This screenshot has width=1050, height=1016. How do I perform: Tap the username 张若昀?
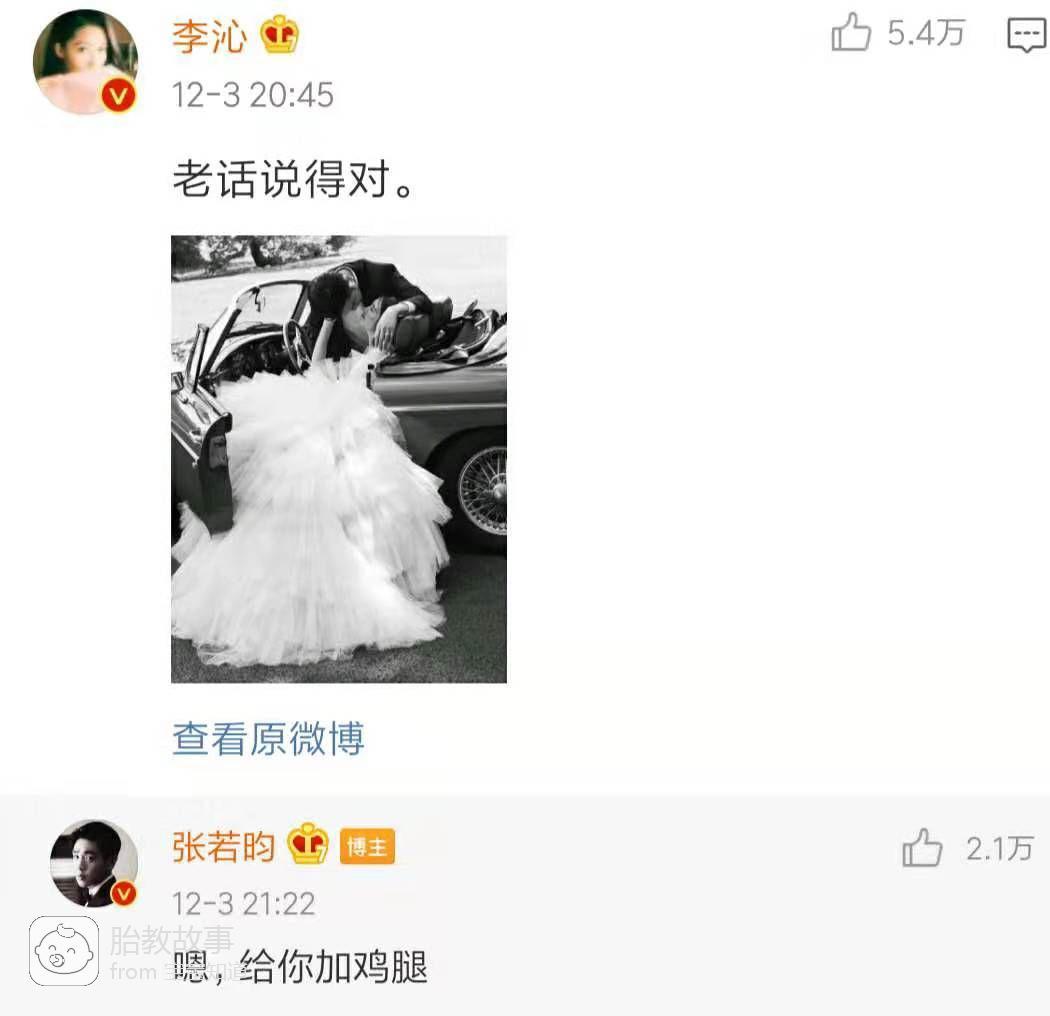click(223, 847)
